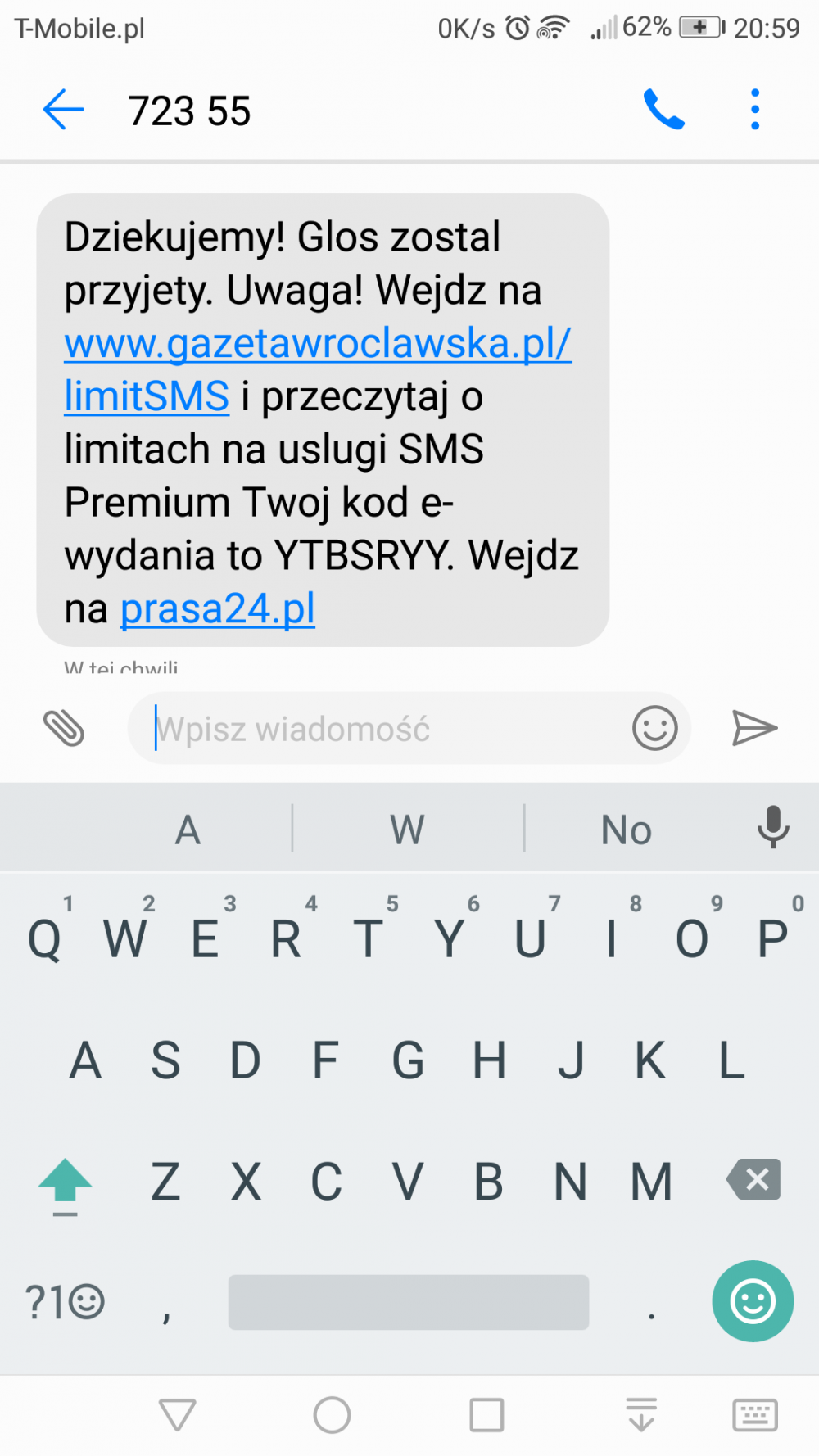Hide the keyboard with down-arrow button
This screenshot has height=1456, width=819.
640,1414
